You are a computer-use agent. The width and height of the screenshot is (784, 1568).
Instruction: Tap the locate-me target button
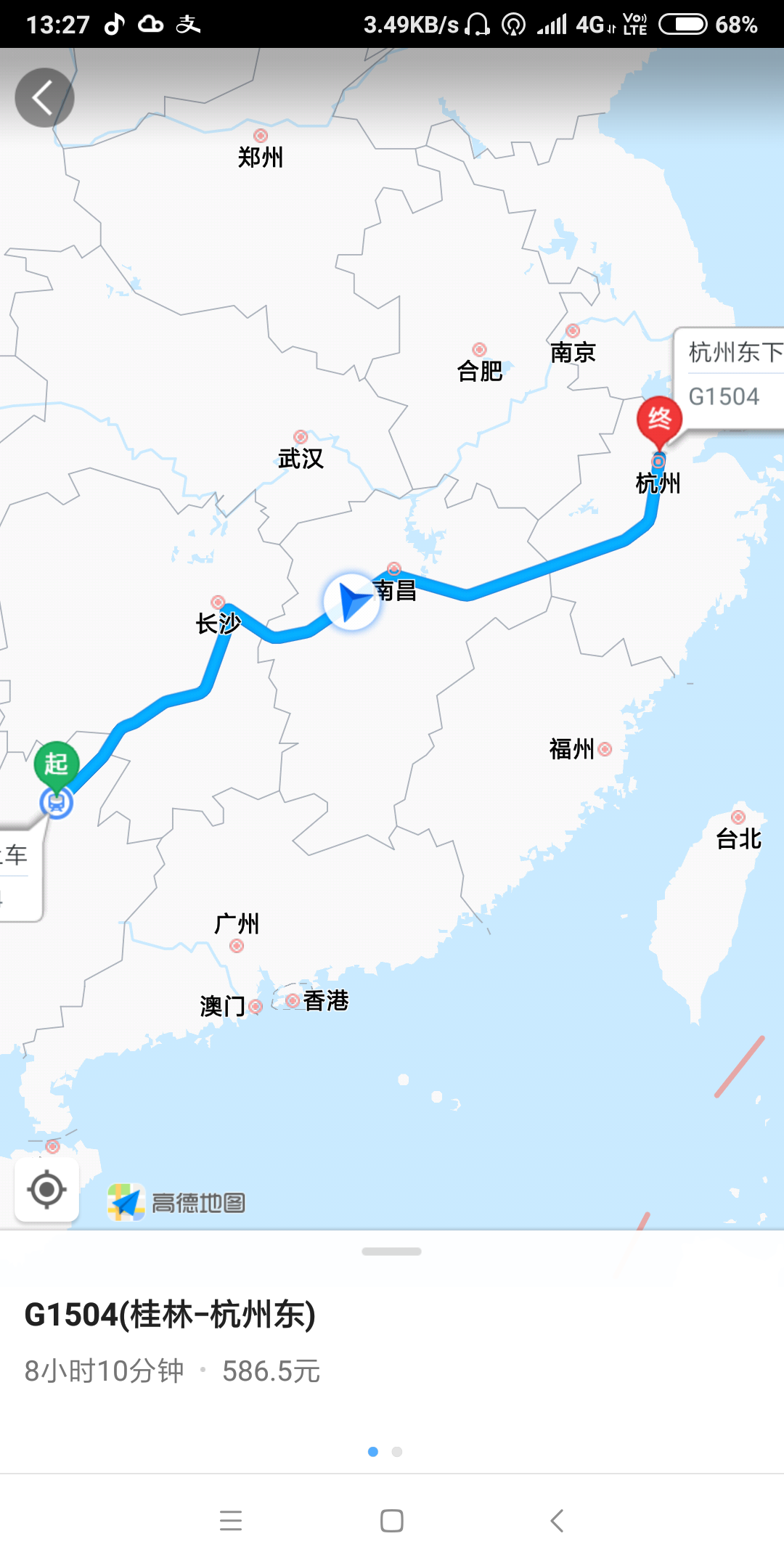[47, 1190]
